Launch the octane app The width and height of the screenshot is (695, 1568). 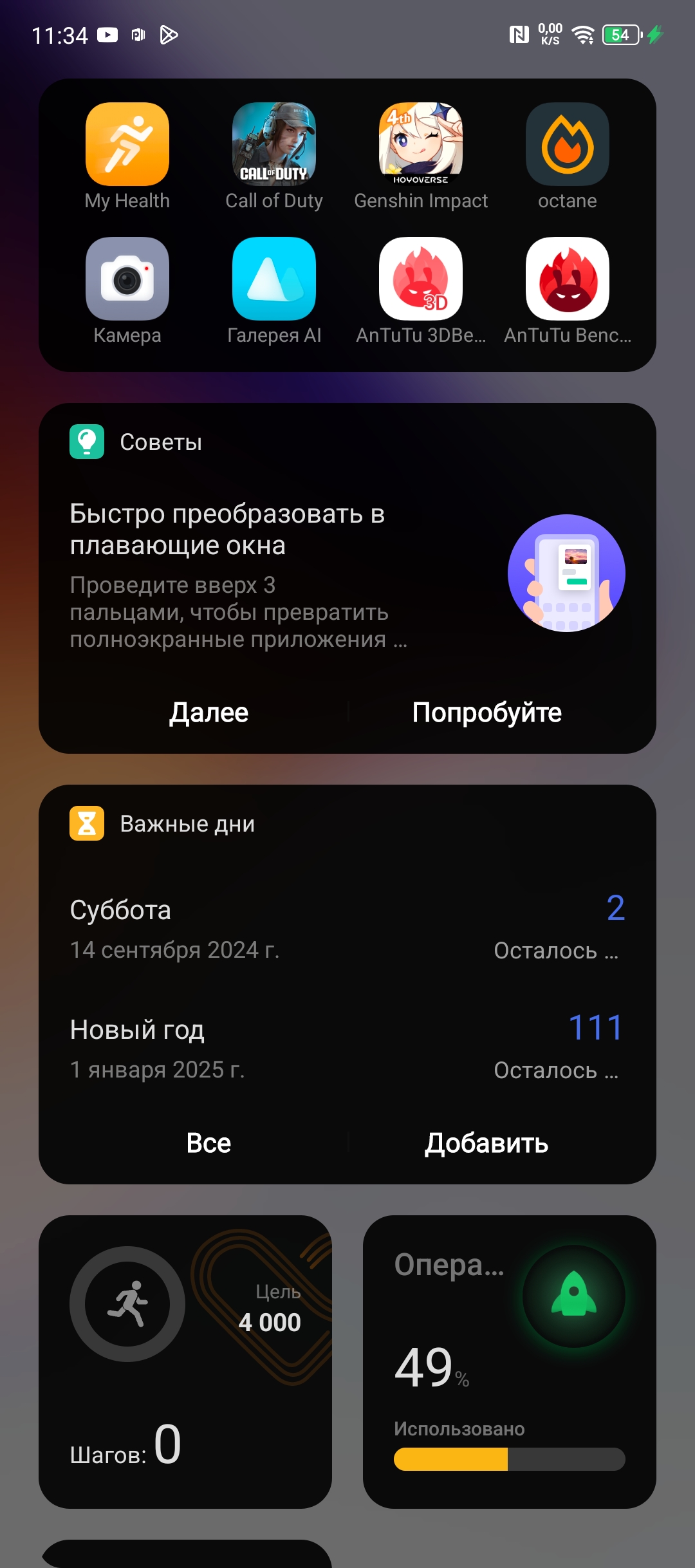coord(568,144)
